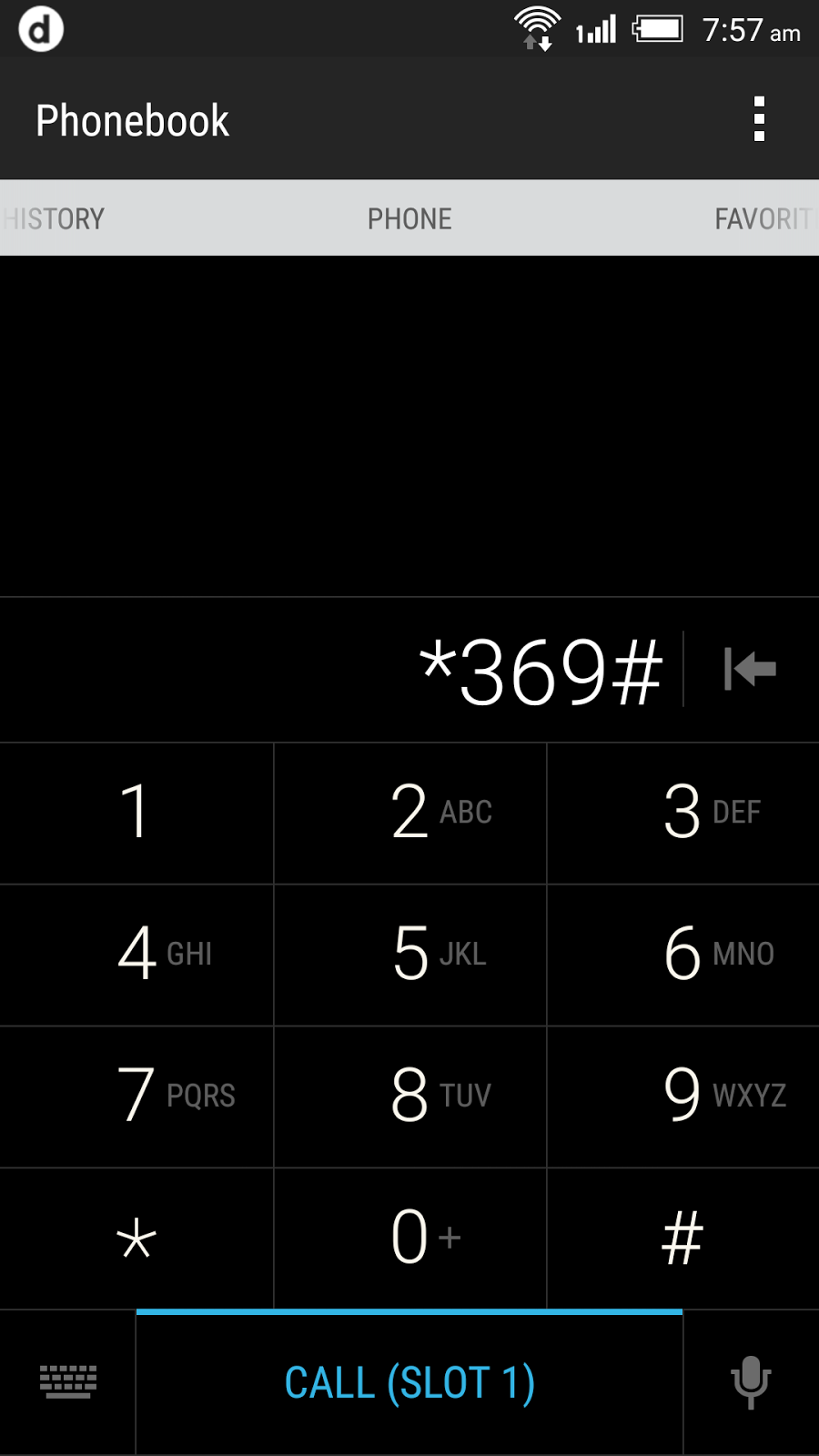Switch to the History tab
Screen dimensions: 819x1456
[x=53, y=218]
